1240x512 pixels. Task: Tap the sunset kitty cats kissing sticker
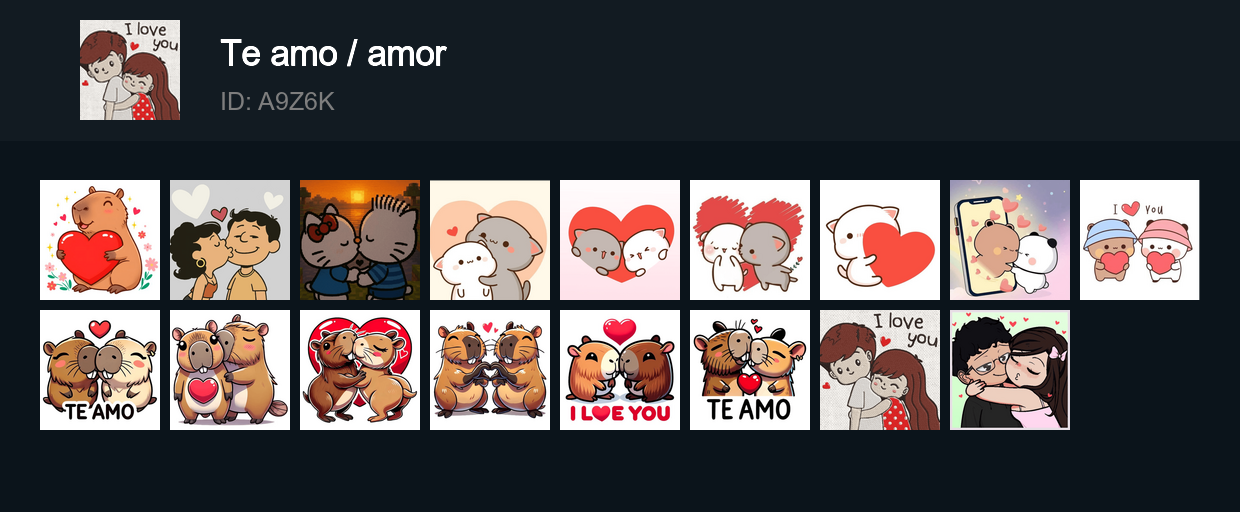(360, 240)
